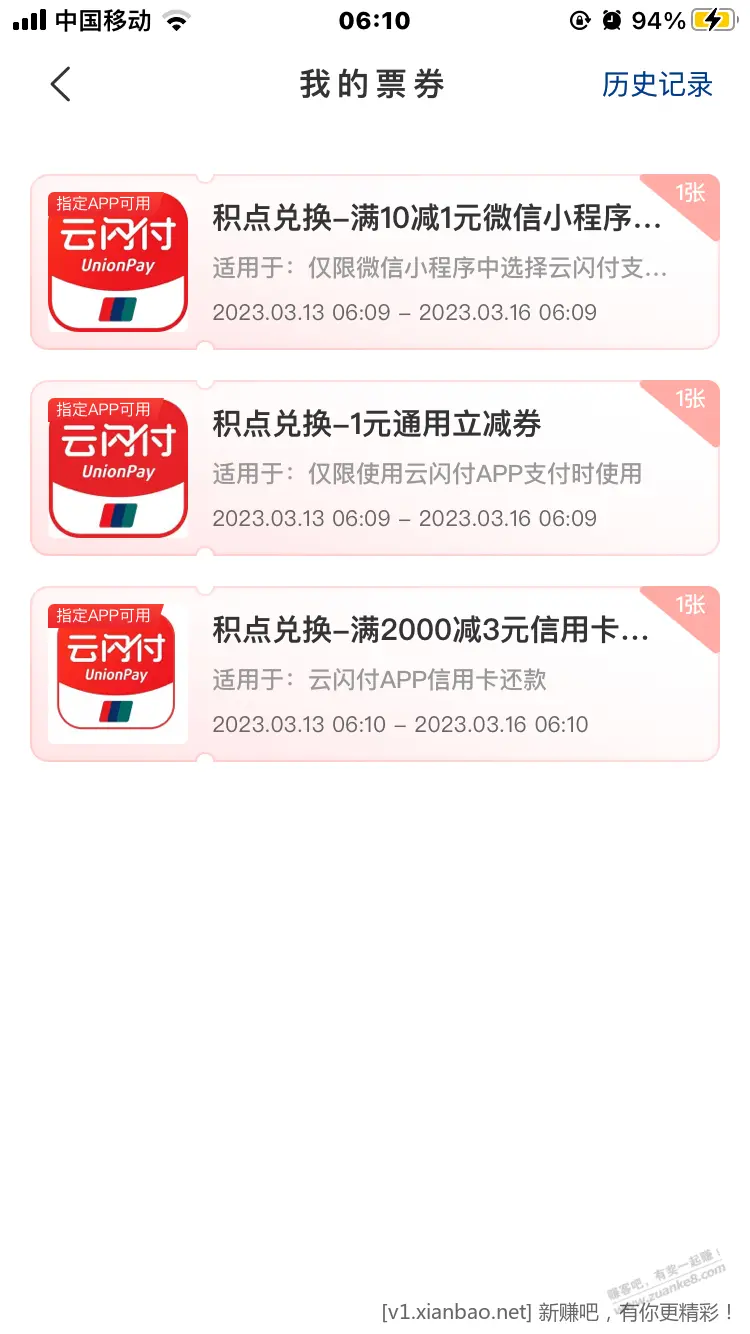
Task: Go back using the top-left arrow
Action: pyautogui.click(x=61, y=84)
